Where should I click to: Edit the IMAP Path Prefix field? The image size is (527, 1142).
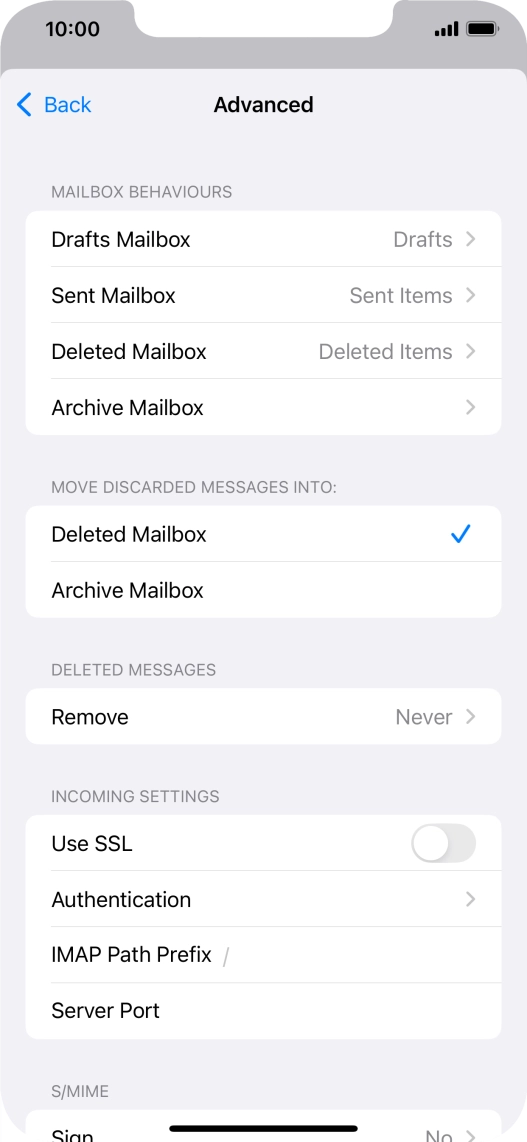pyautogui.click(x=264, y=956)
